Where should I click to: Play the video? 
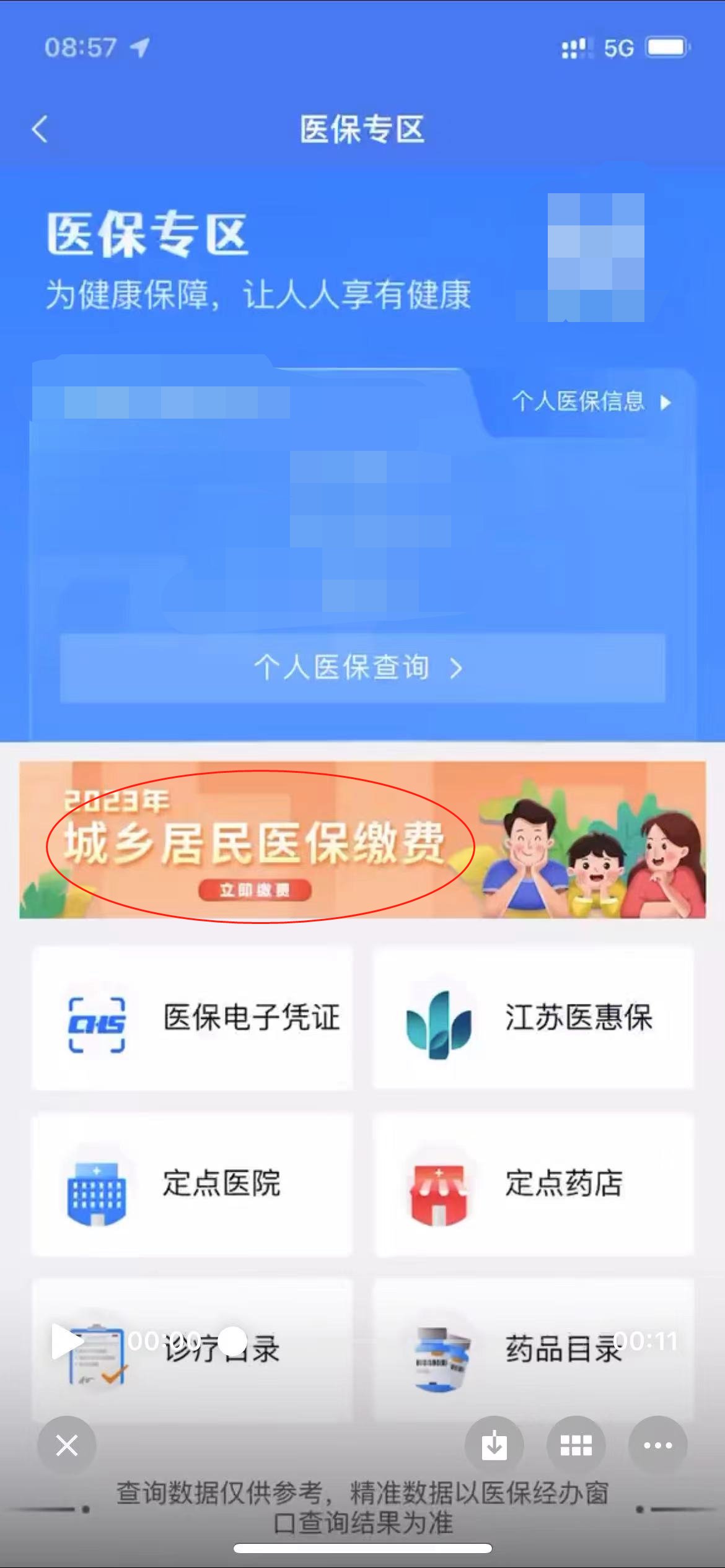(67, 1341)
